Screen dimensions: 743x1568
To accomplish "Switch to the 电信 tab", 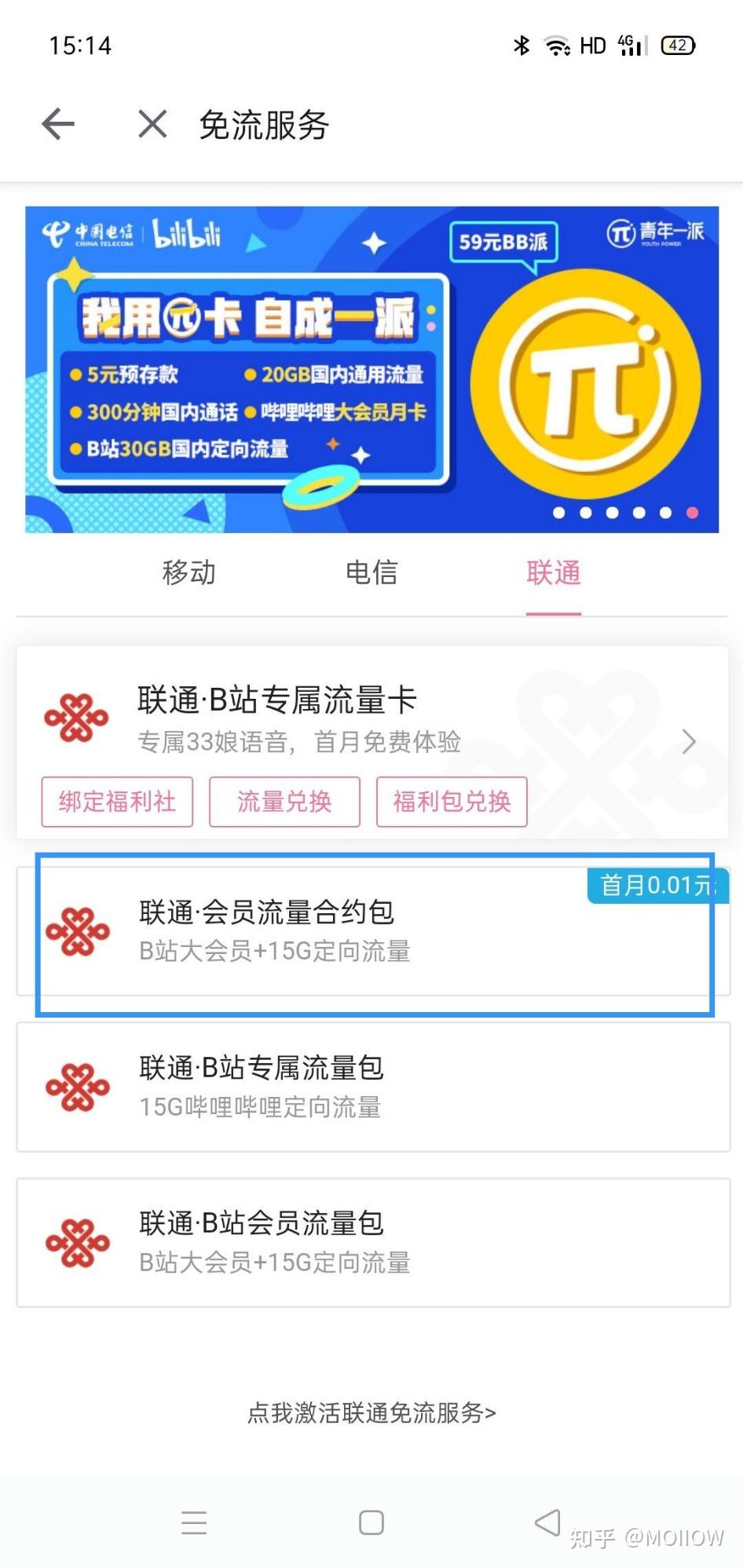I will tap(371, 573).
